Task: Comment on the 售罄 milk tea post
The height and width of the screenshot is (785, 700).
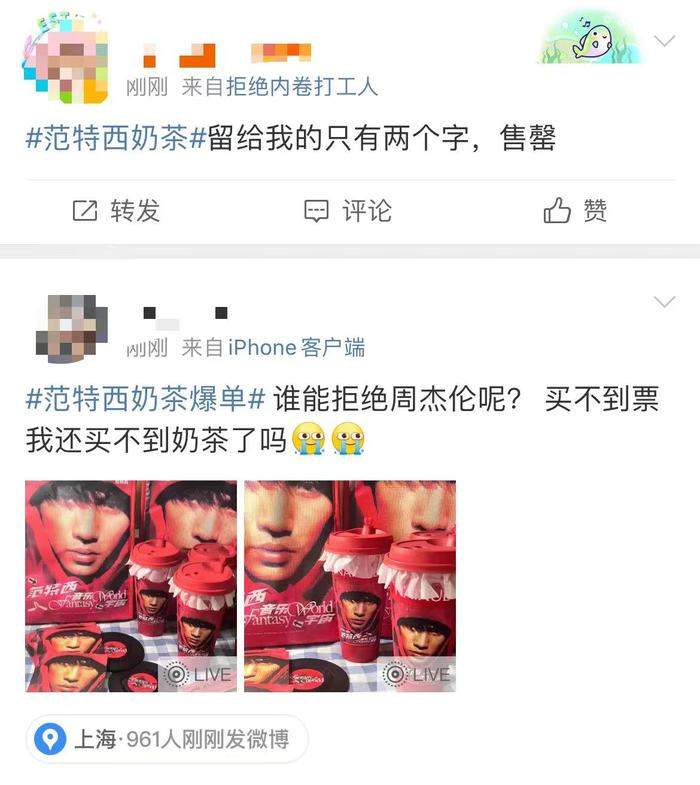Action: click(347, 211)
